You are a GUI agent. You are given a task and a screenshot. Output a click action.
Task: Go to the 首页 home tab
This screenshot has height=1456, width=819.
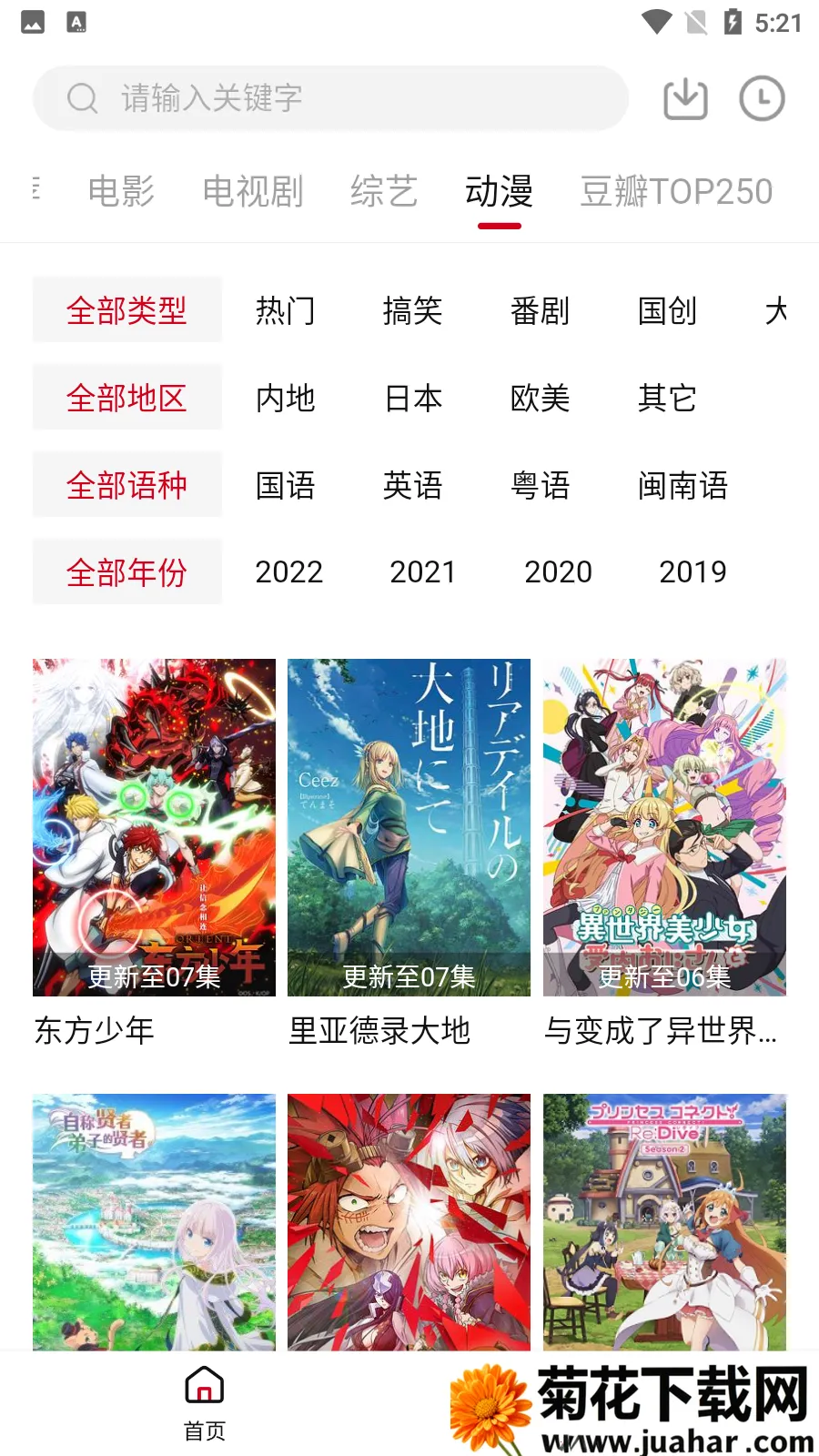[x=205, y=1403]
